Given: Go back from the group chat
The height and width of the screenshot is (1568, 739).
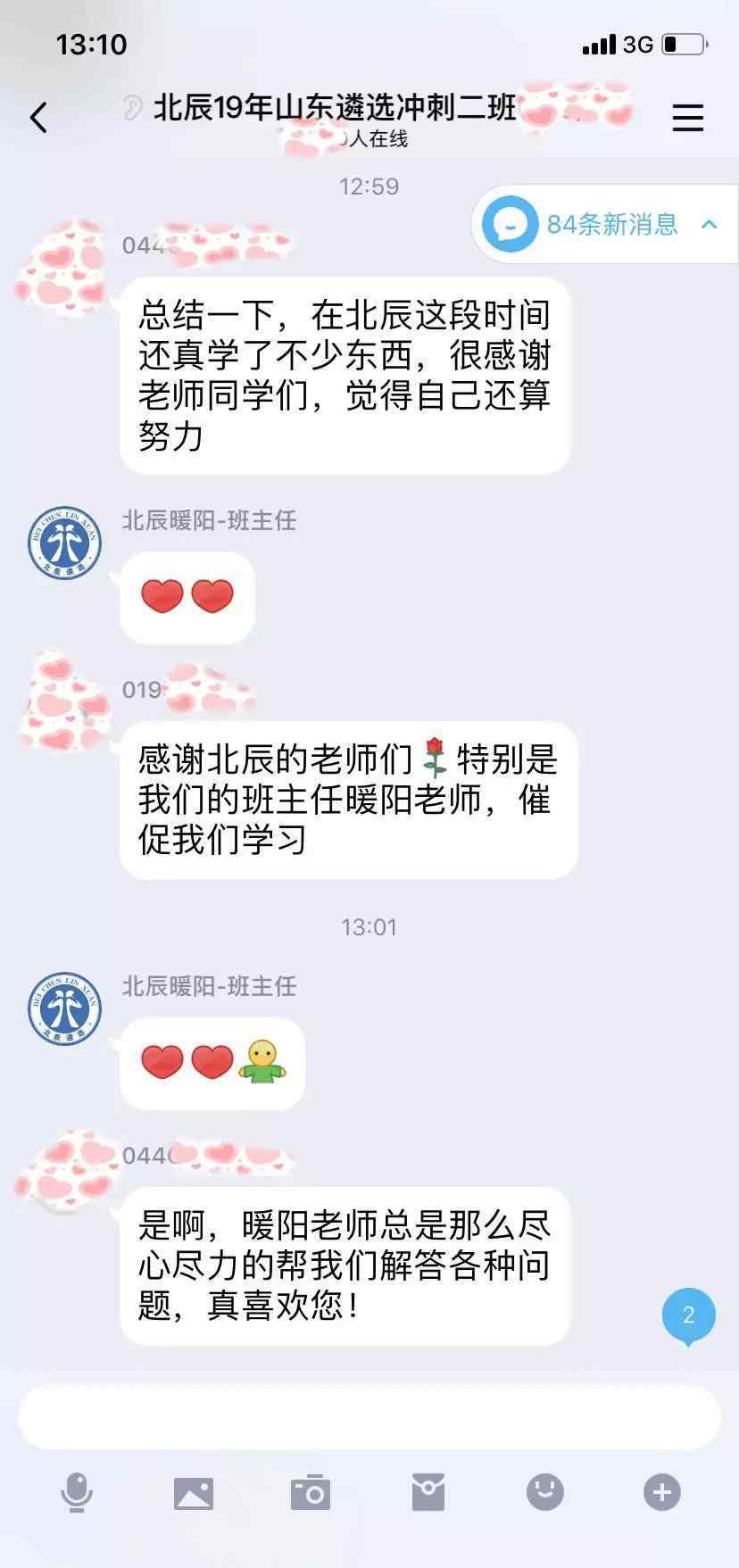Looking at the screenshot, I should (x=38, y=118).
